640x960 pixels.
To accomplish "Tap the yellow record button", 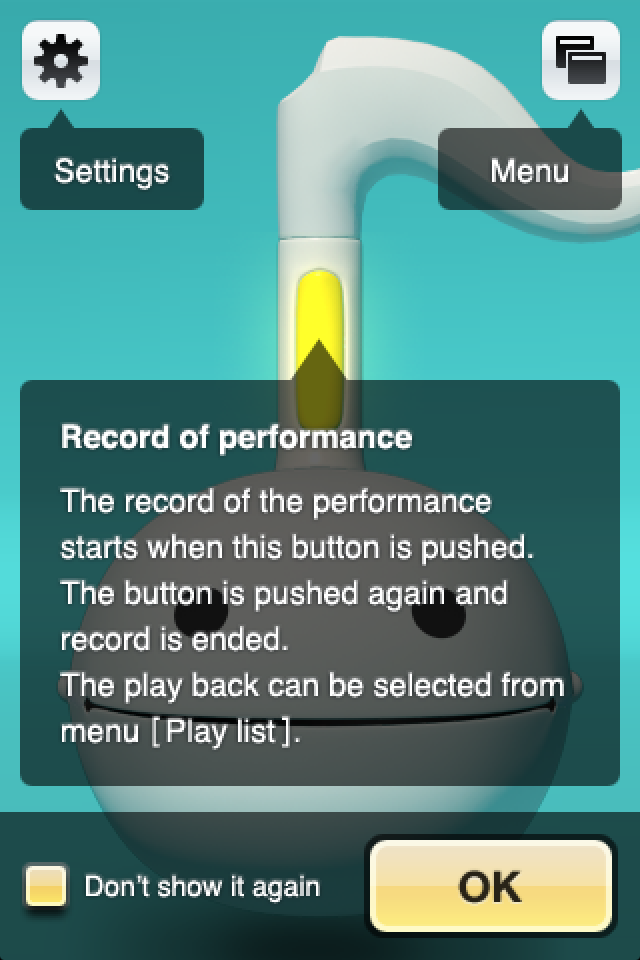I will coord(320,310).
